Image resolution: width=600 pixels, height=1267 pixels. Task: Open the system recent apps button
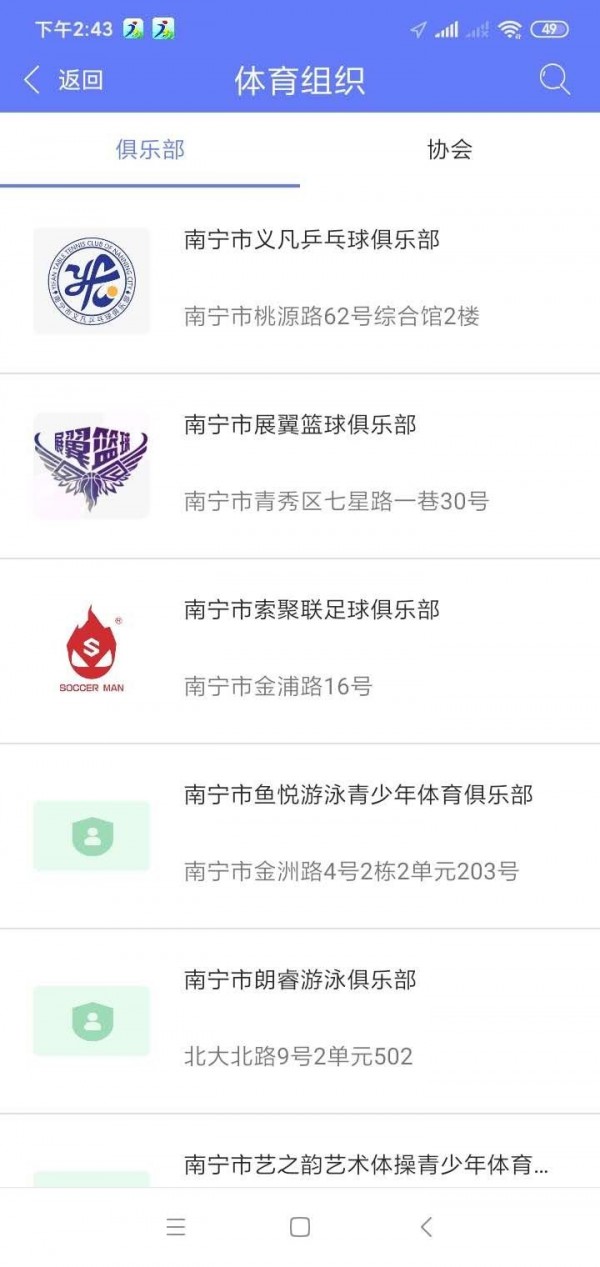(x=176, y=1228)
